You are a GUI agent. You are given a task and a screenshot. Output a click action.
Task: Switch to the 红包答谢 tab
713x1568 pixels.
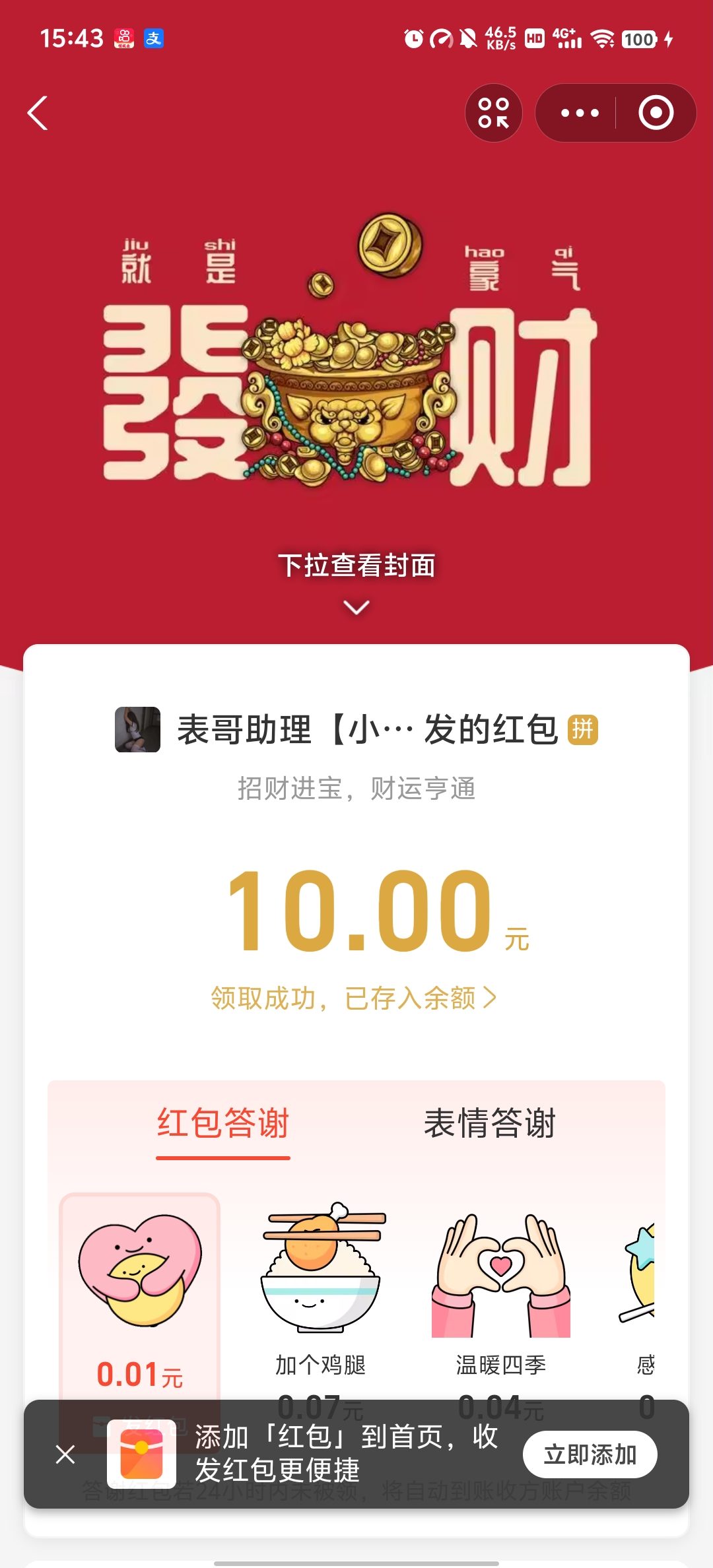click(223, 1123)
